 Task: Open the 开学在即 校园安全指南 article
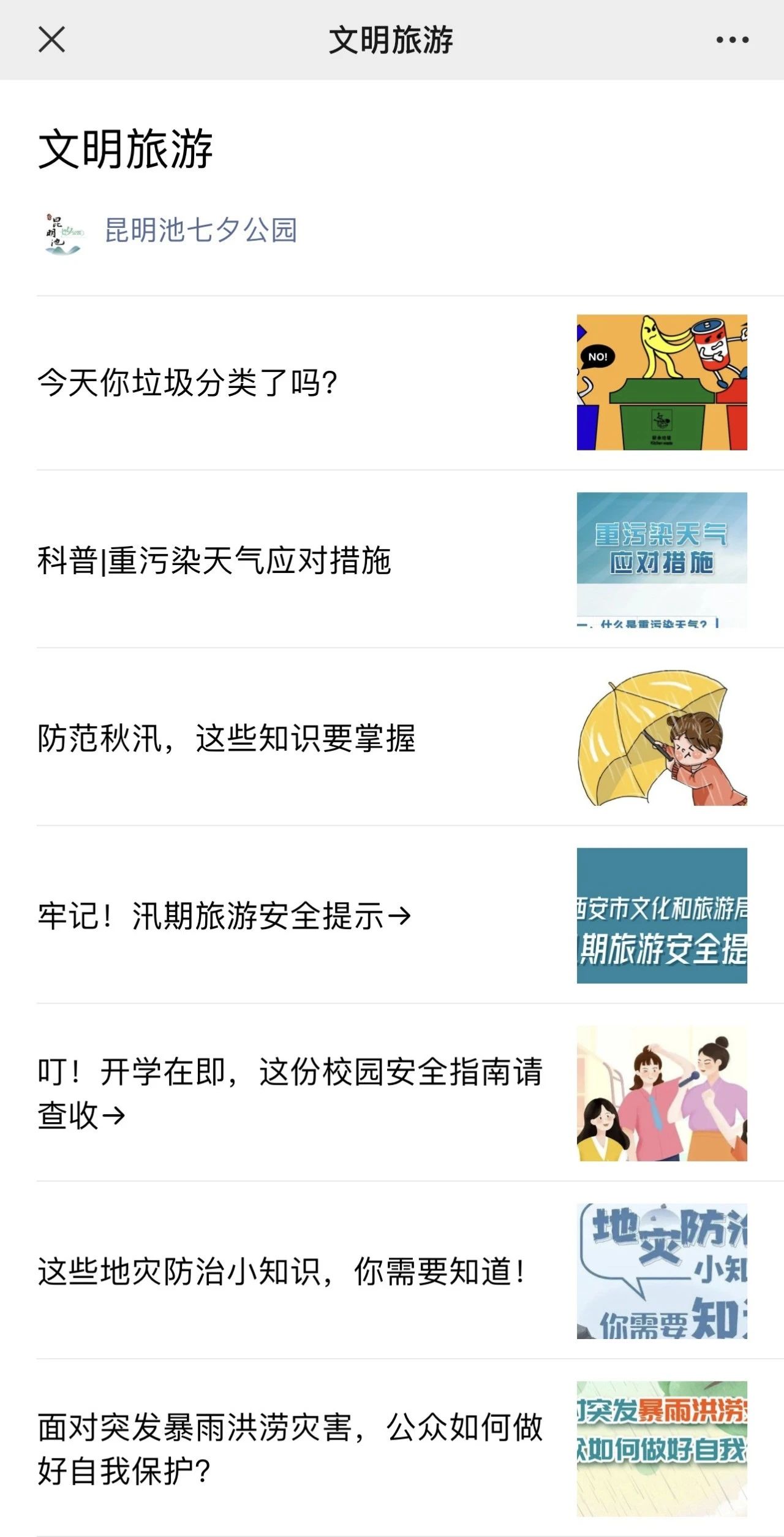pyautogui.click(x=392, y=1093)
